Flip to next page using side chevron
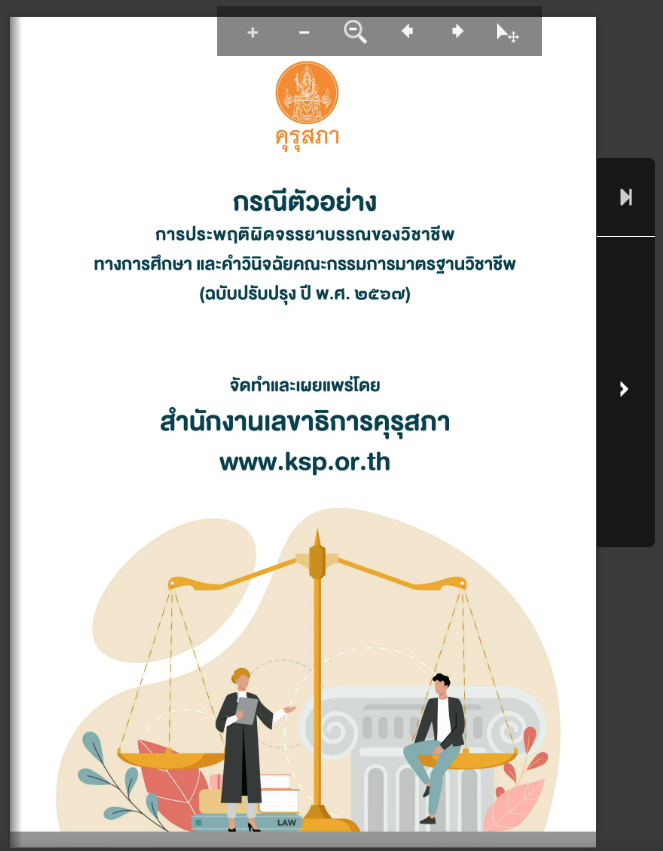 pyautogui.click(x=625, y=389)
